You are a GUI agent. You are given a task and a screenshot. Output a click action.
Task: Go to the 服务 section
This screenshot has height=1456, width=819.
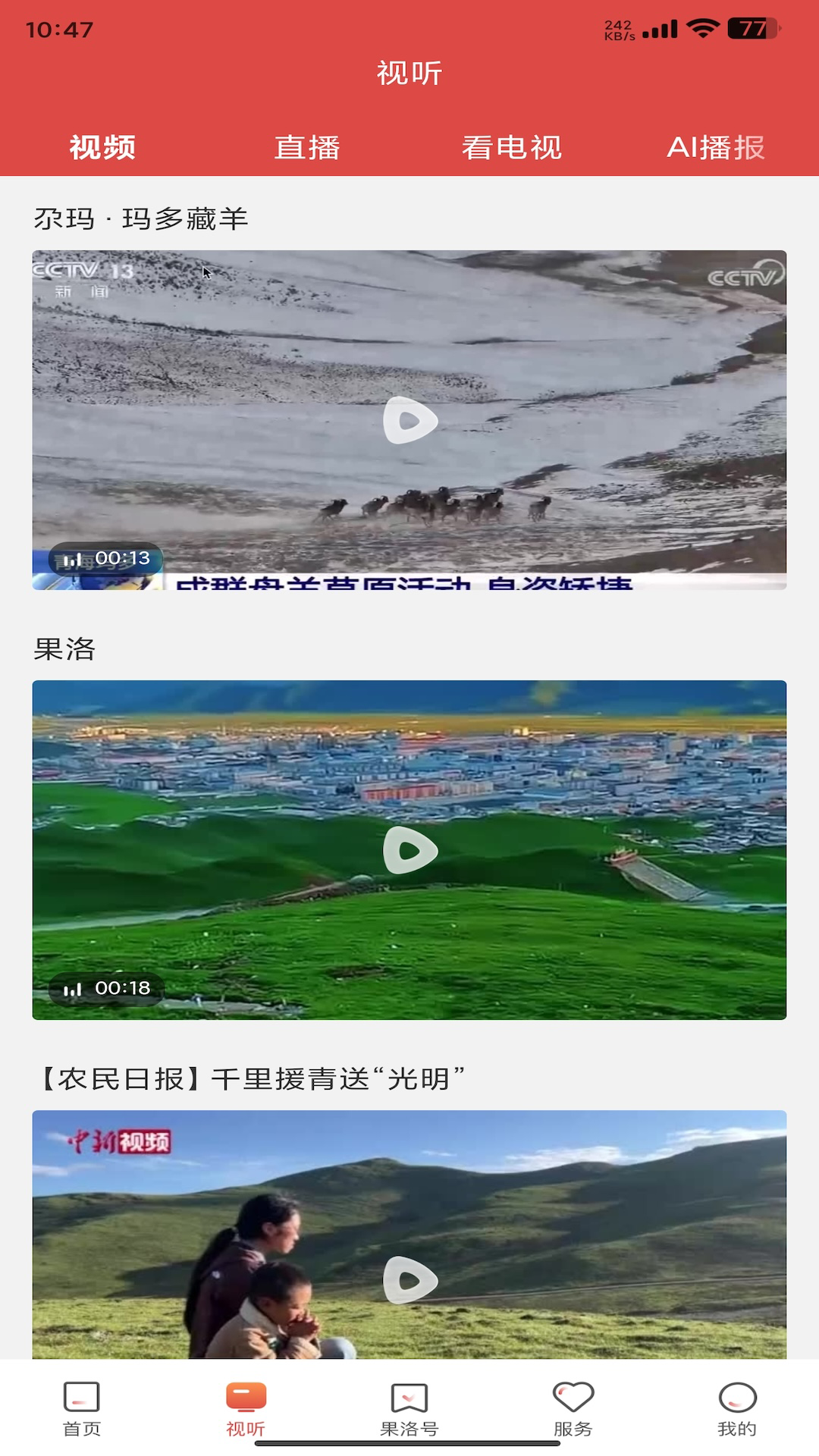pyautogui.click(x=573, y=1409)
